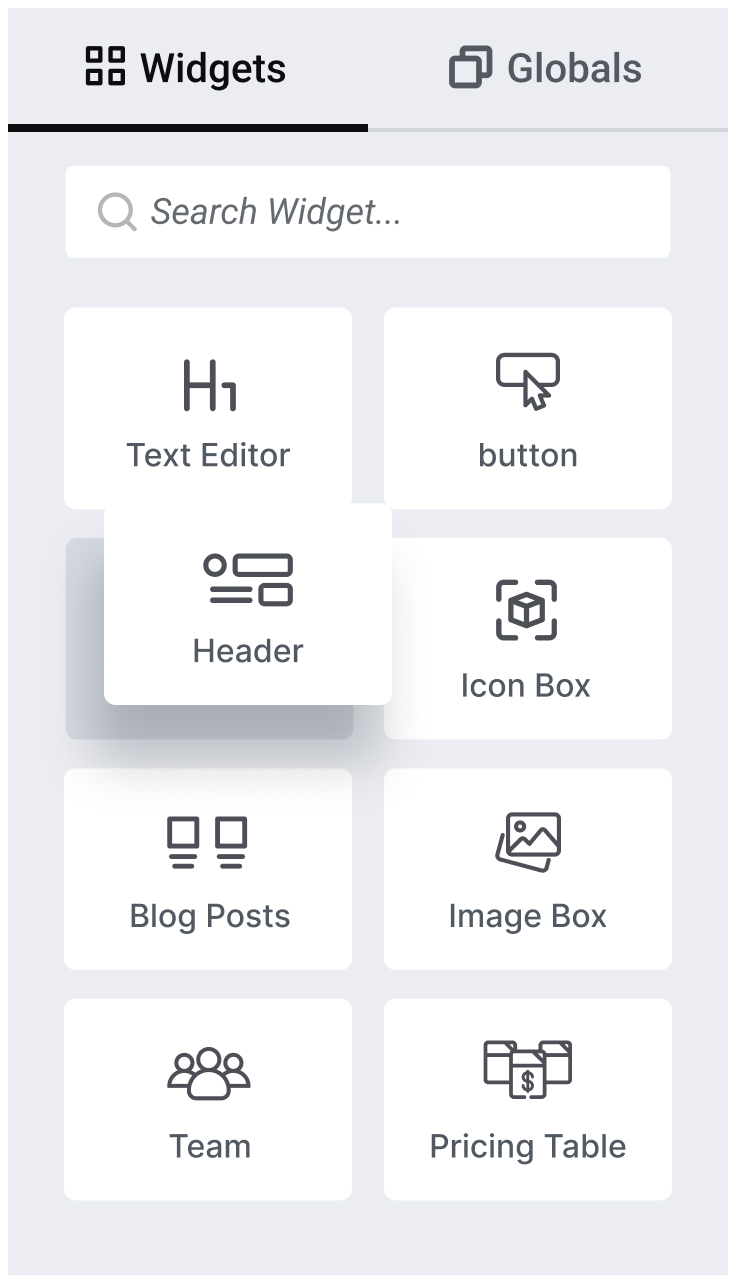Choose the Text Editor widget
This screenshot has height=1284, width=736.
coord(208,408)
